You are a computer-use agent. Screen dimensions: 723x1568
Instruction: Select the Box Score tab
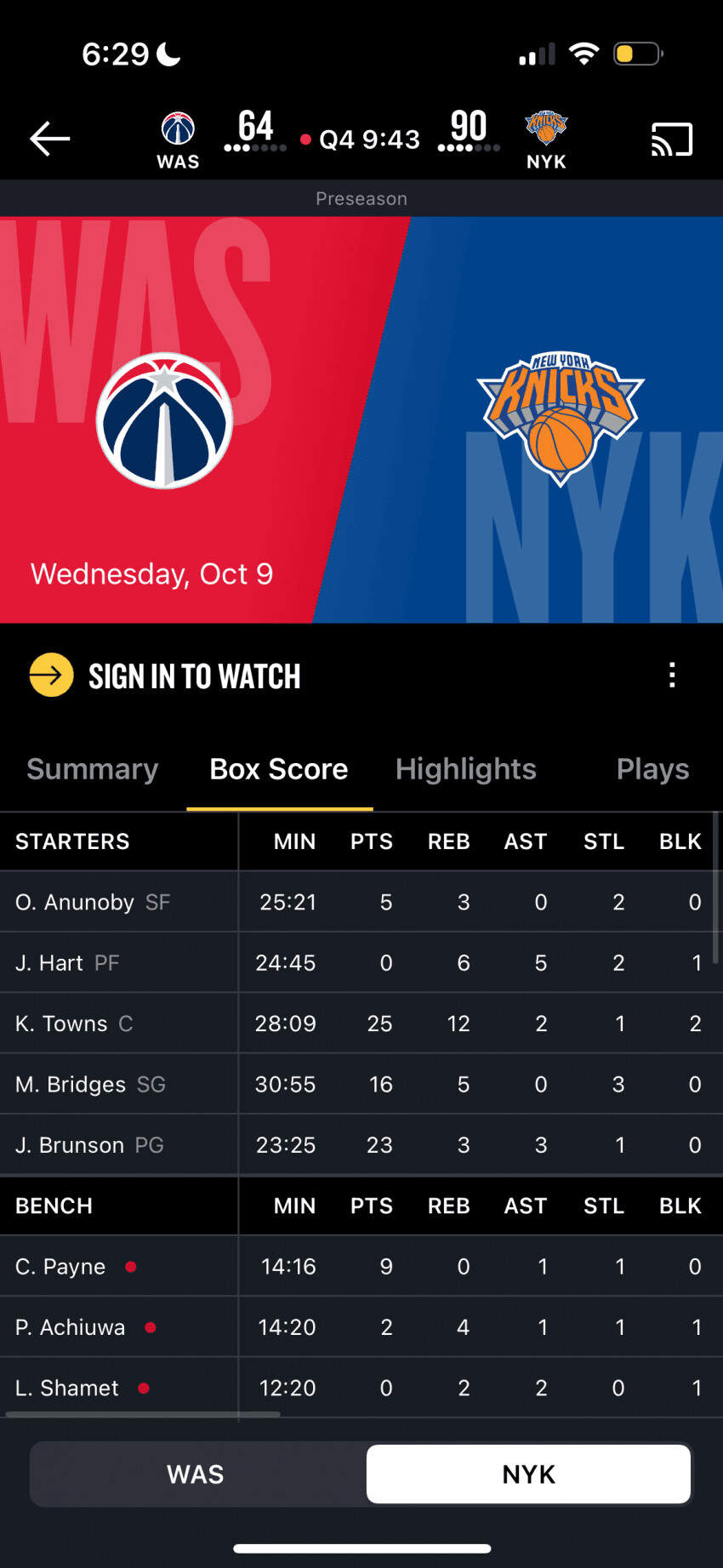pos(279,769)
